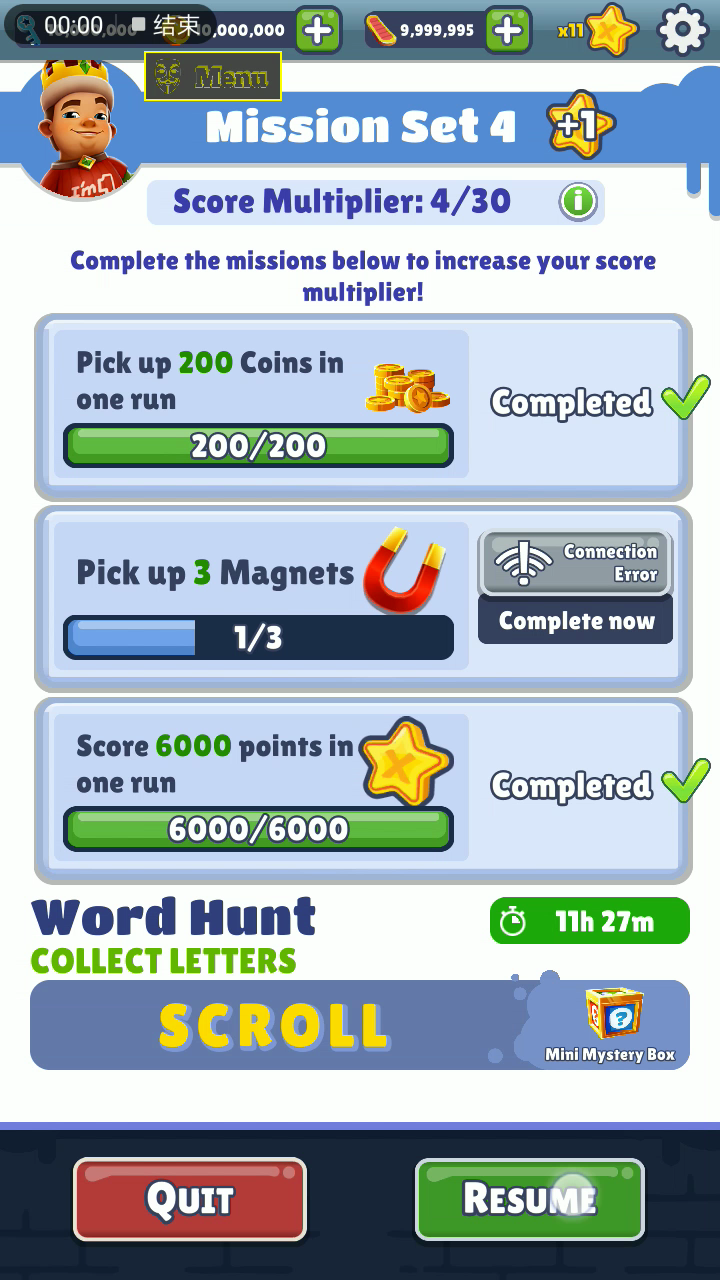View score multiplier info
Screen dimensions: 720x1280
(x=578, y=203)
